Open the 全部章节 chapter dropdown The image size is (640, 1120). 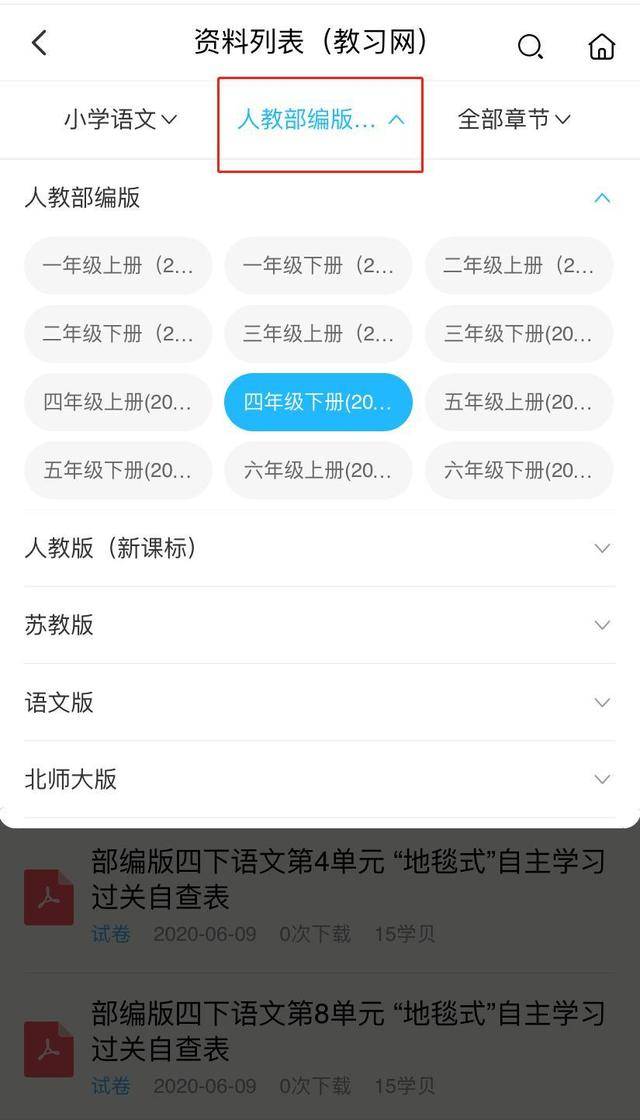(x=514, y=120)
